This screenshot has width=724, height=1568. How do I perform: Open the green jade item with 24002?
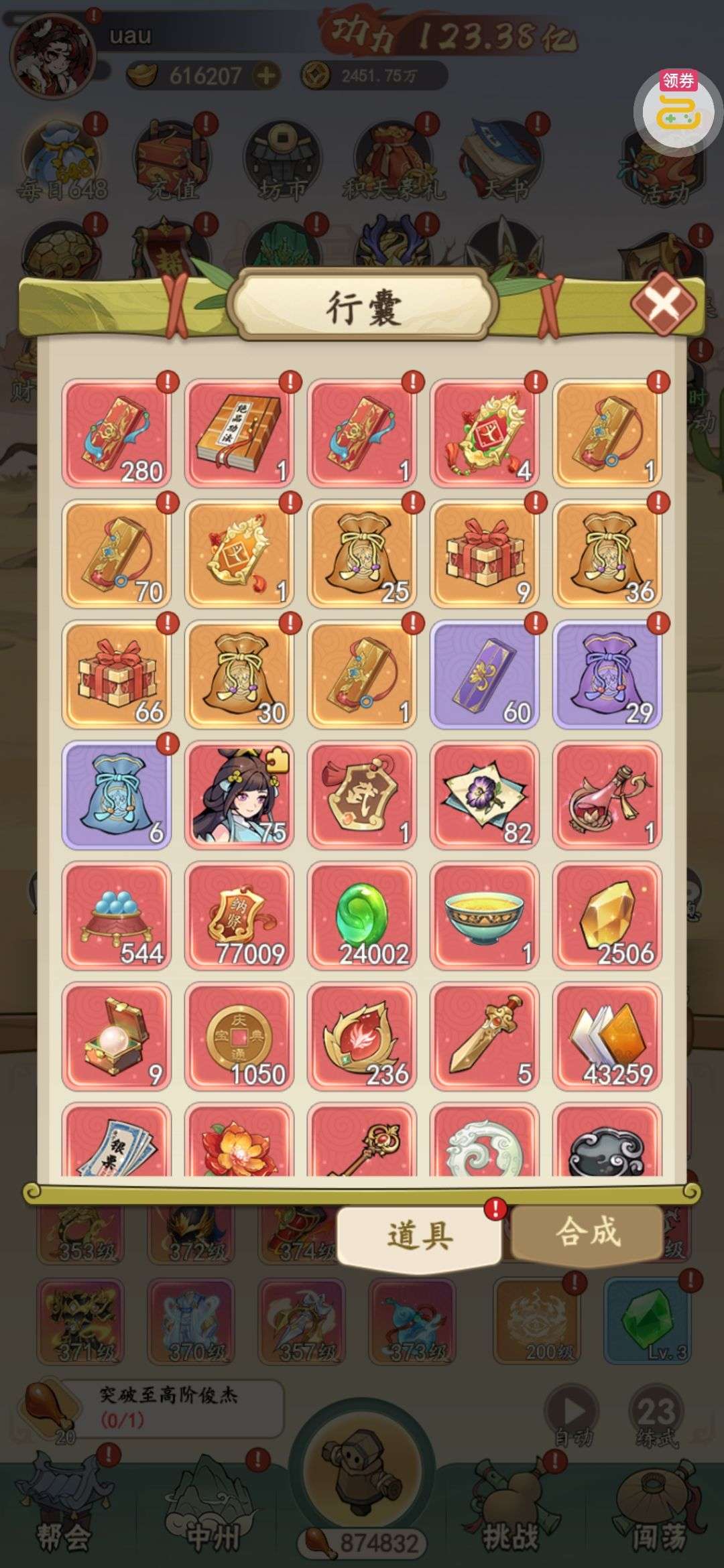(x=362, y=916)
